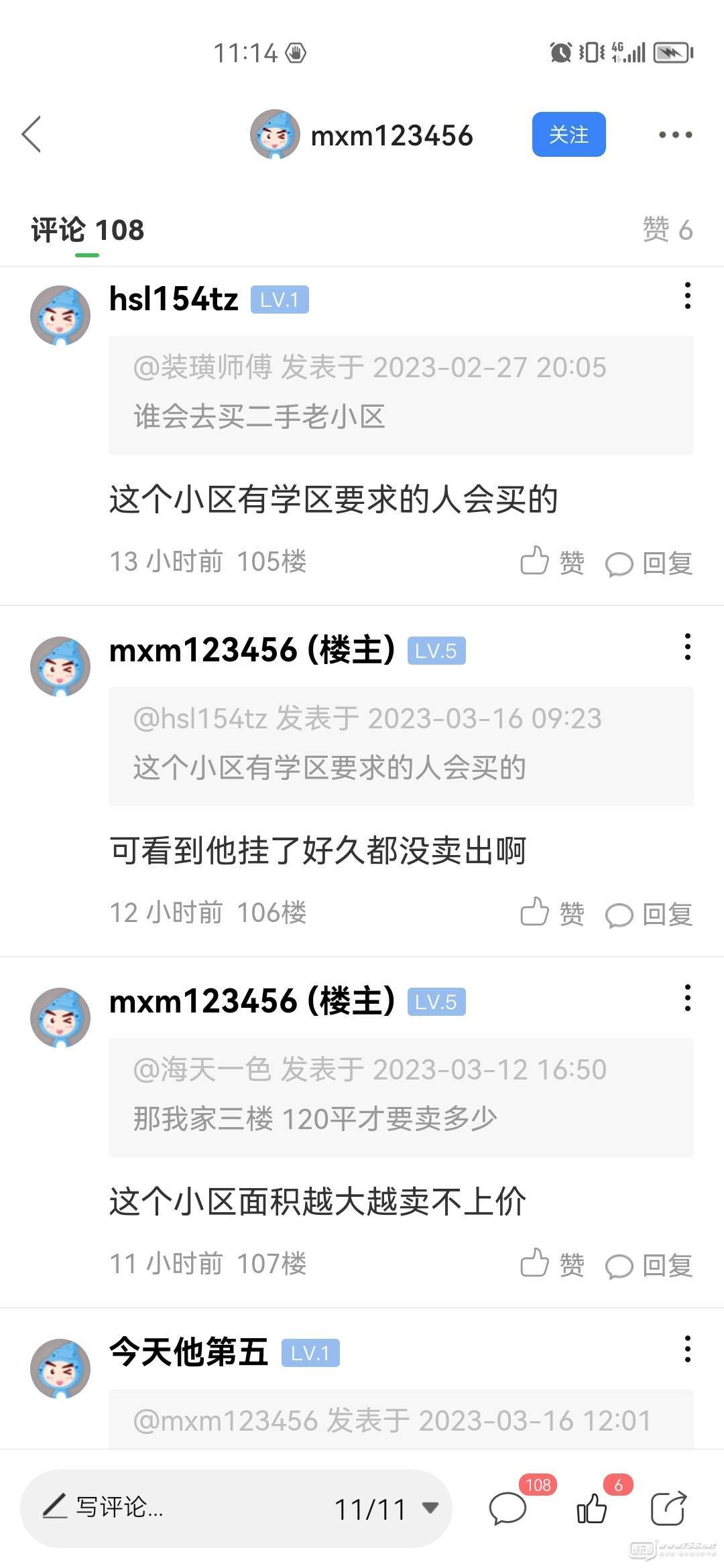This screenshot has height=1568, width=724.
Task: Open comments via the bottom bubble icon
Action: click(x=507, y=1509)
